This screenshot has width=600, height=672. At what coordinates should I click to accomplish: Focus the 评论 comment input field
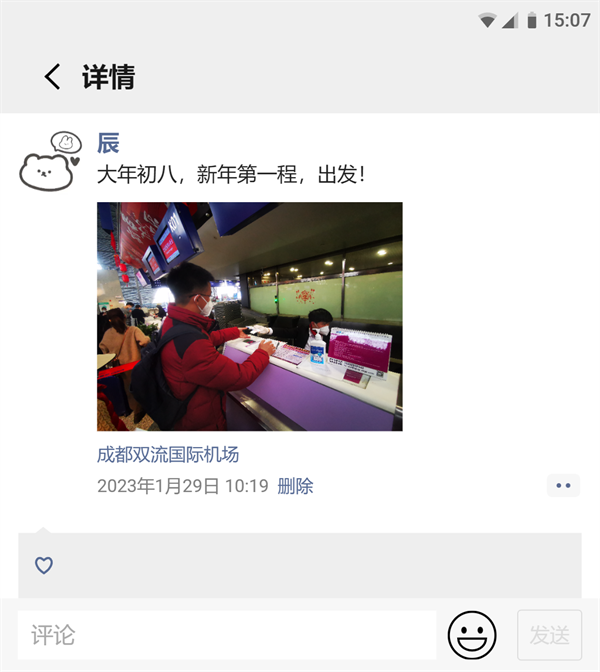[227, 635]
